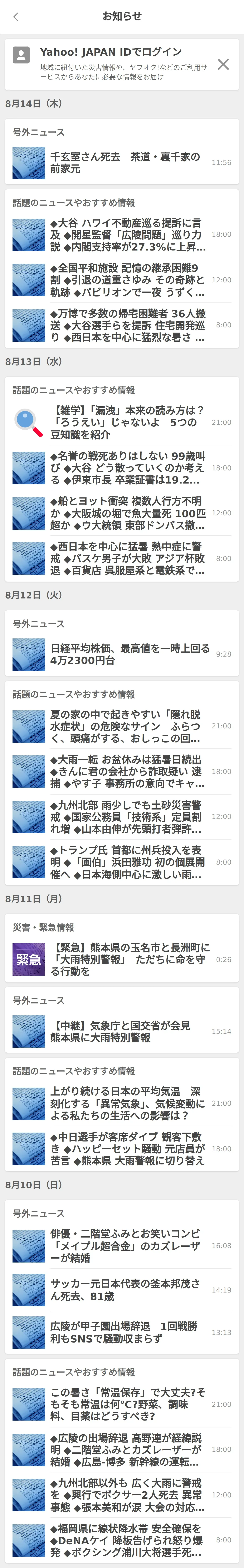Dismiss the Yahoo! JAPAN ID login banner
244x1568 pixels.
coord(223,65)
